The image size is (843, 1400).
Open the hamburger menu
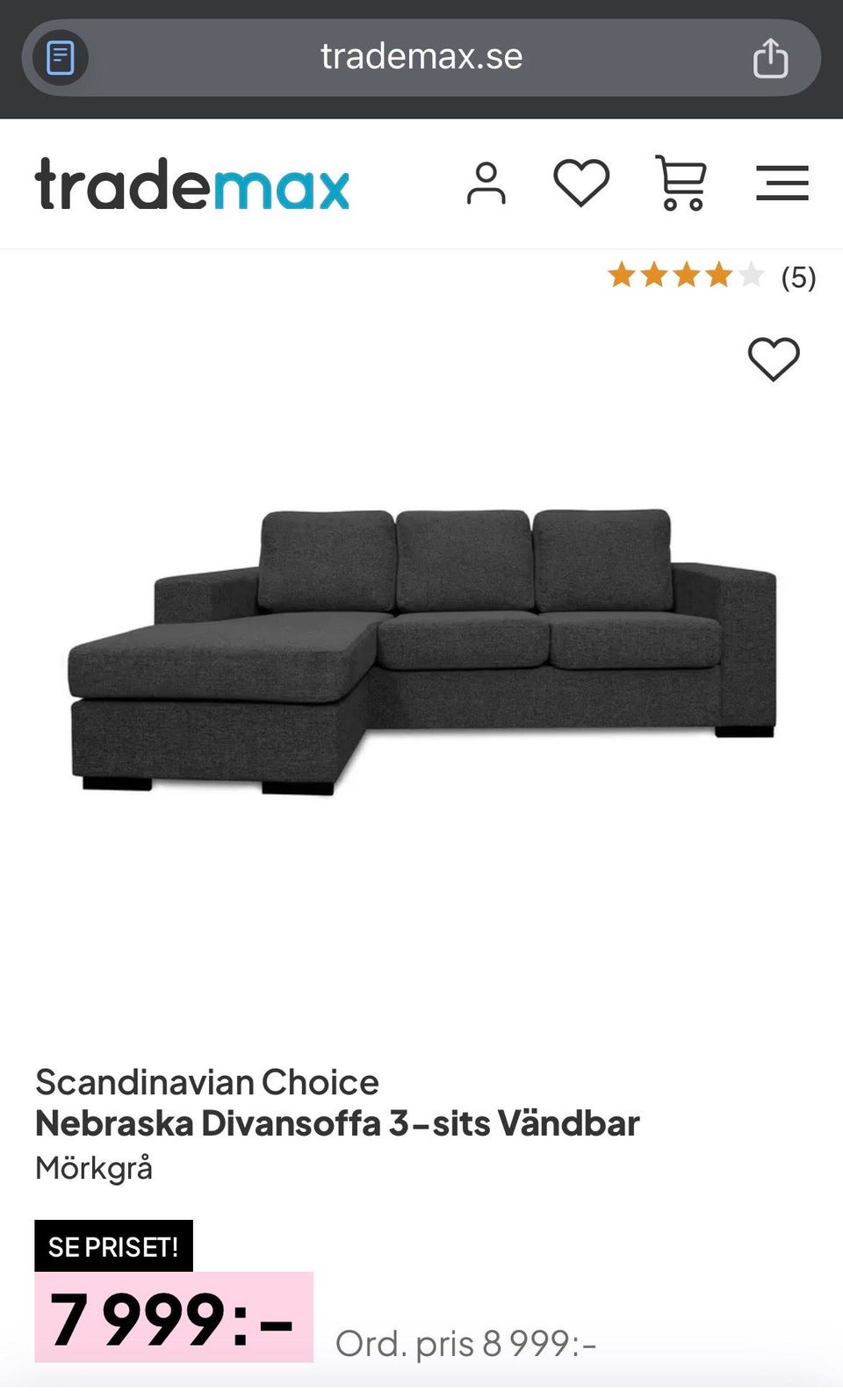(782, 183)
